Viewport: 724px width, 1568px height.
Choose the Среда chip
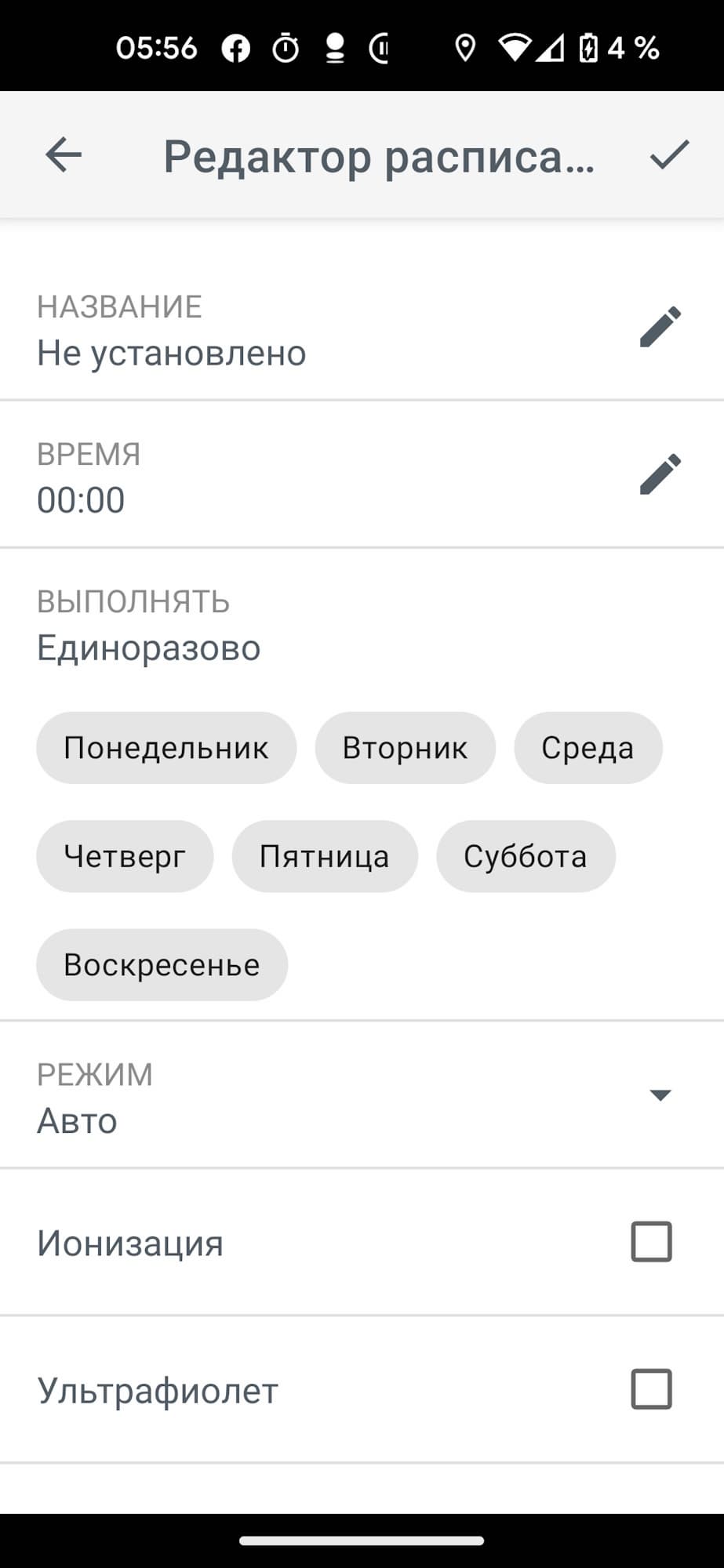point(588,748)
